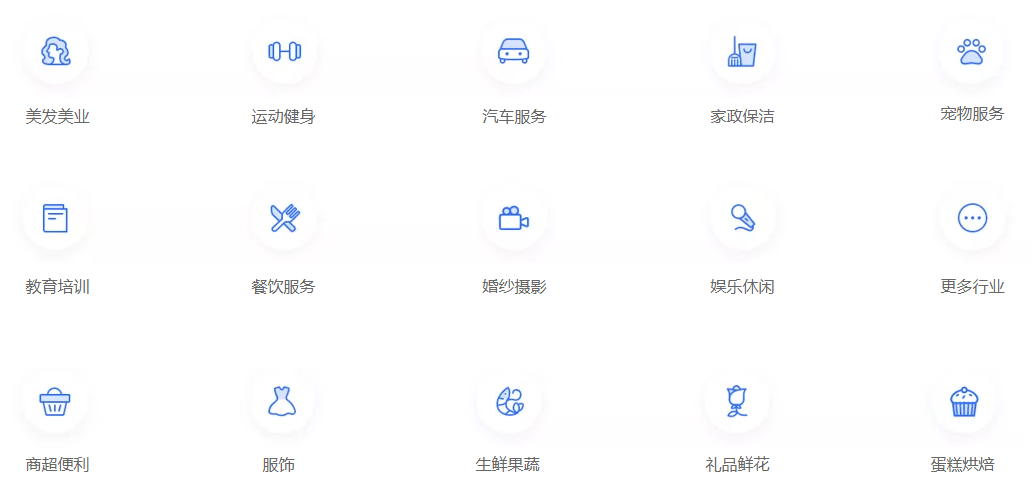This screenshot has width=1032, height=490.
Task: Select the 服饰 category
Action: click(282, 402)
